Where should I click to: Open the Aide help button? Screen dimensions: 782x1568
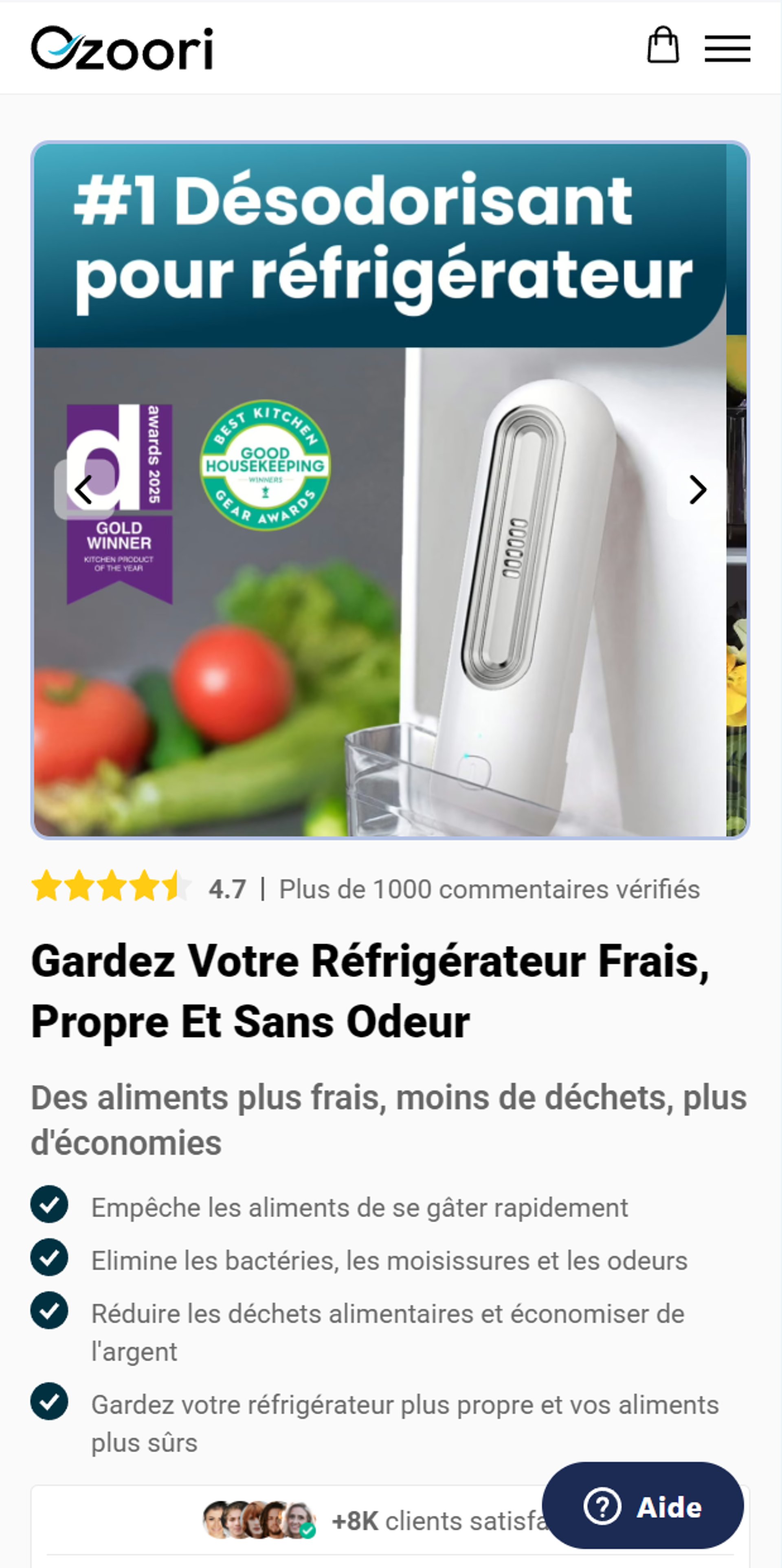pyautogui.click(x=643, y=1506)
